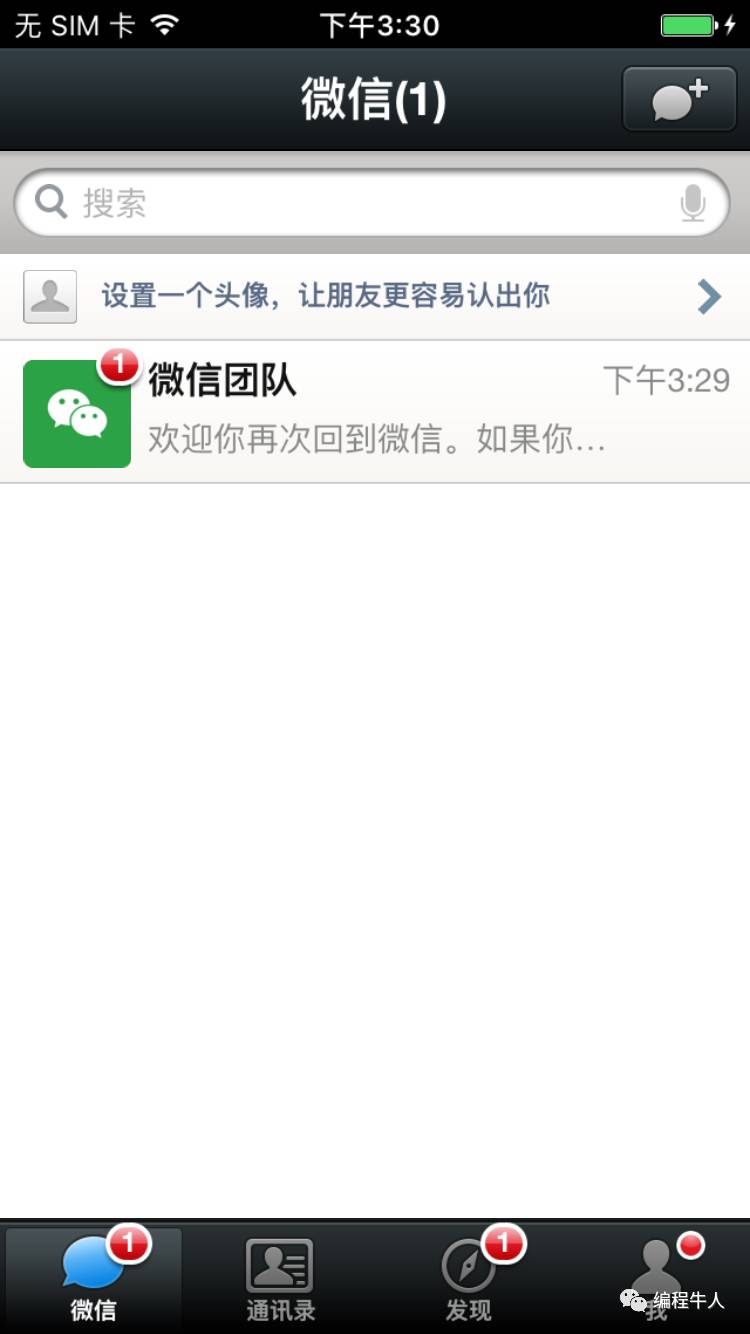
Task: Switch to the 微信 tab
Action: (94, 1278)
